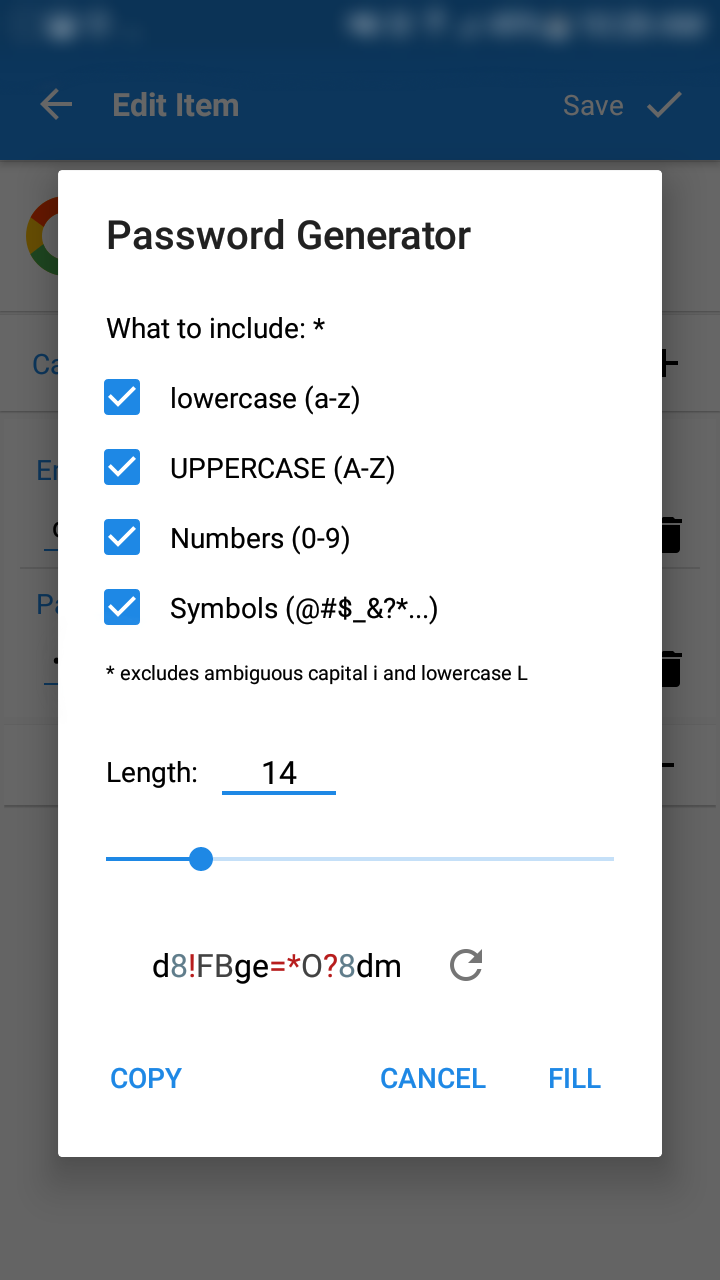Disable Symbols (@#$_&?*...)
The image size is (720, 1280).
(x=121, y=607)
